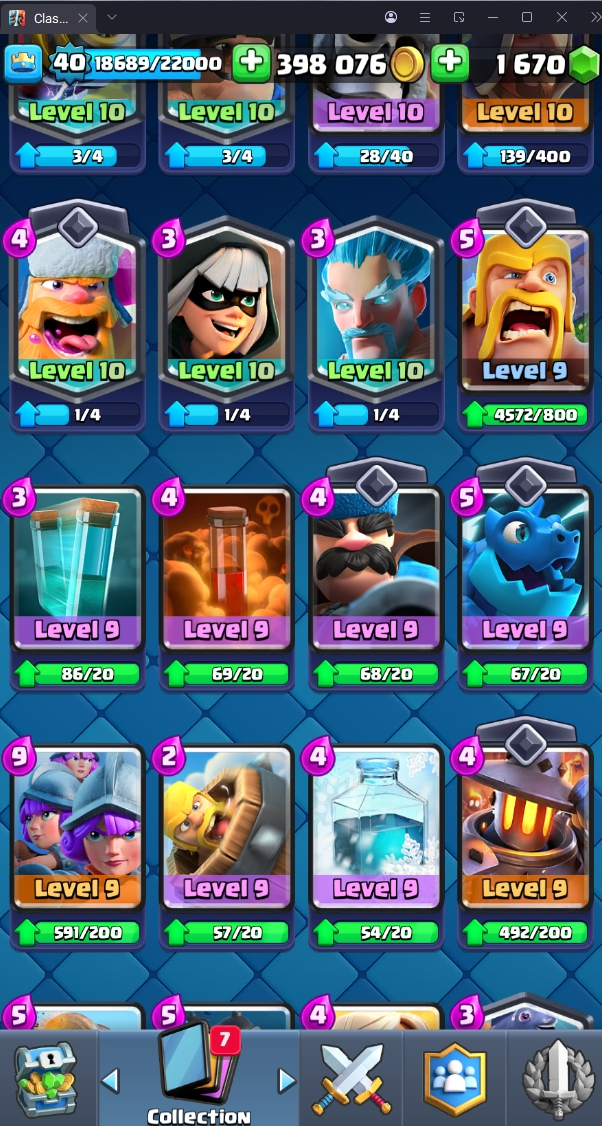This screenshot has width=602, height=1126.
Task: Maximize the emulator window
Action: [x=527, y=17]
